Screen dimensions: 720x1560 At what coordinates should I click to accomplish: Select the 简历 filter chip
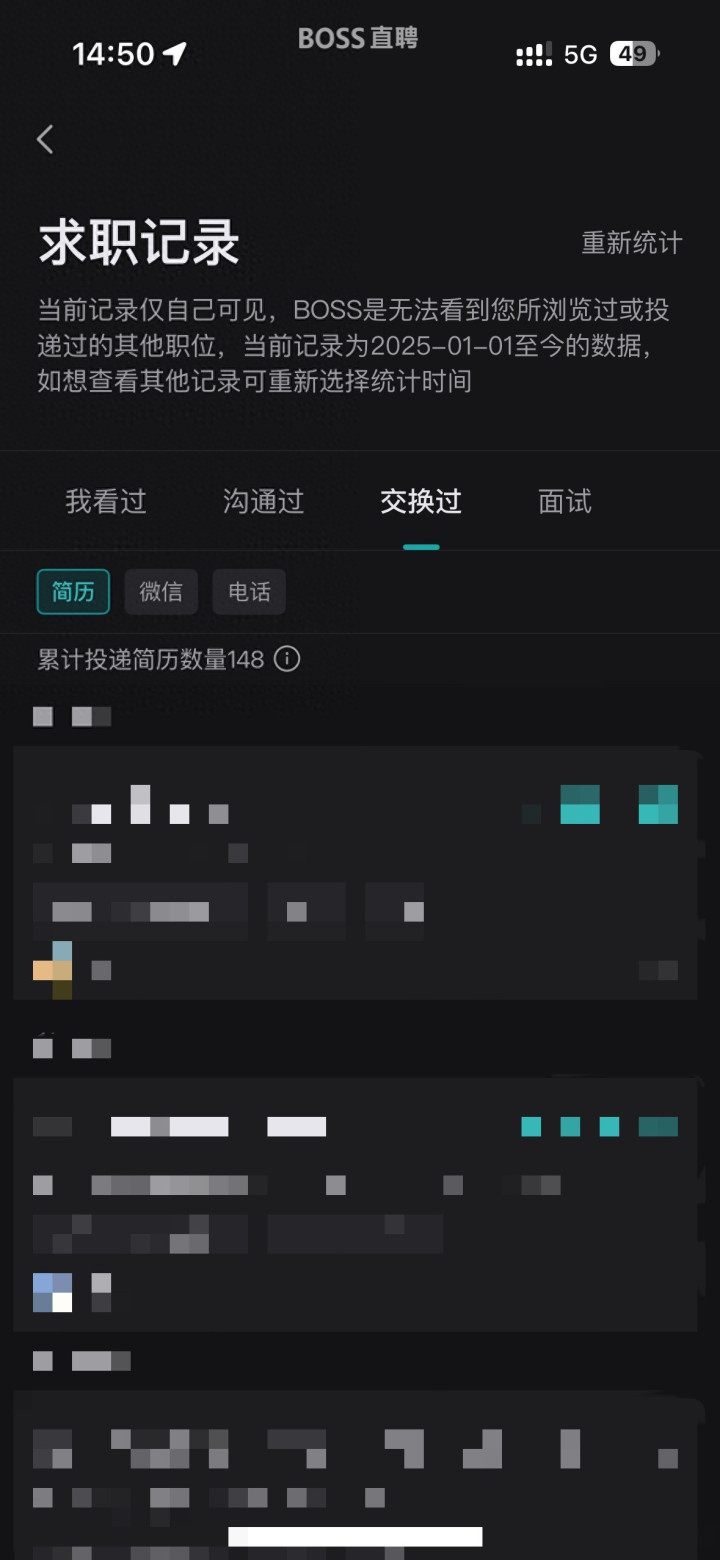pos(73,592)
